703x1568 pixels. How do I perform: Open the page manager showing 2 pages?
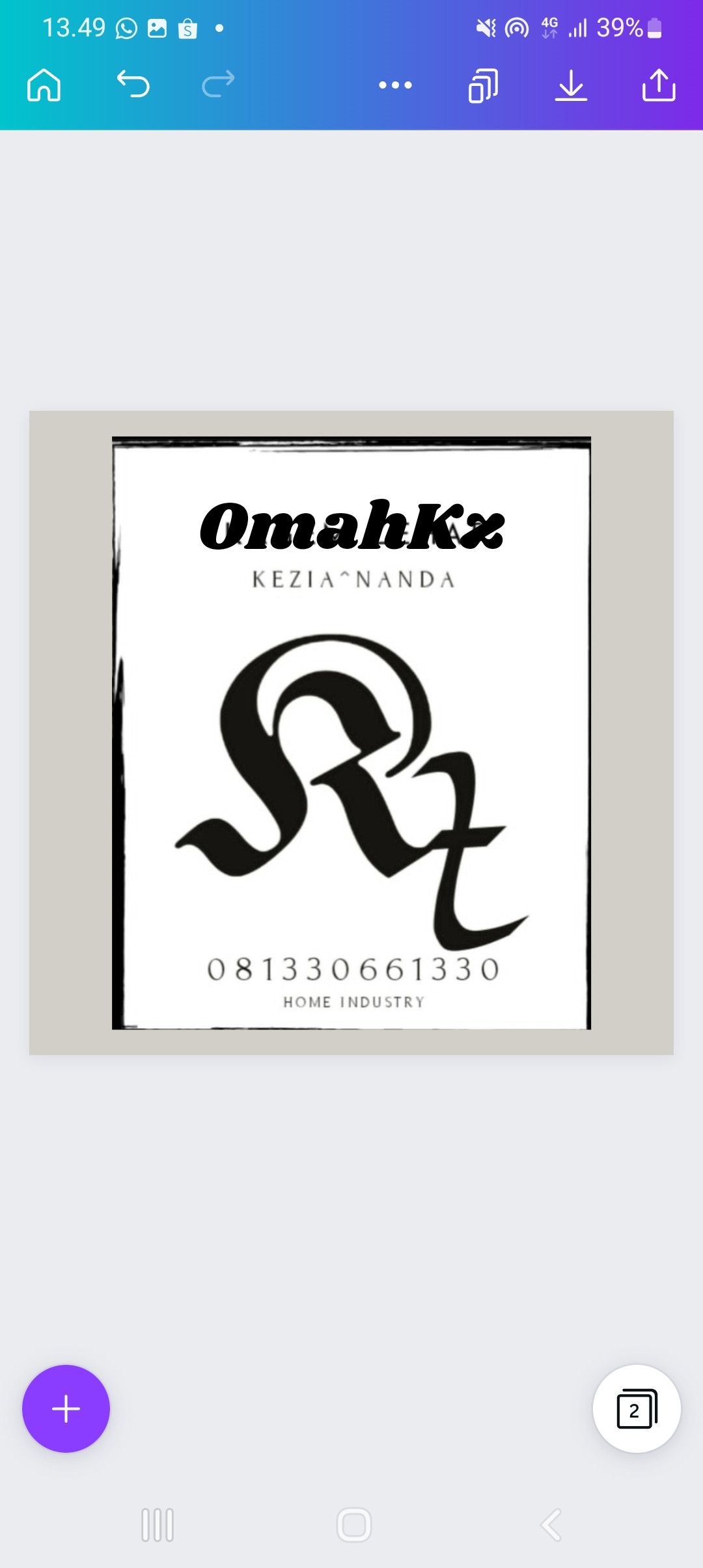tap(637, 1408)
